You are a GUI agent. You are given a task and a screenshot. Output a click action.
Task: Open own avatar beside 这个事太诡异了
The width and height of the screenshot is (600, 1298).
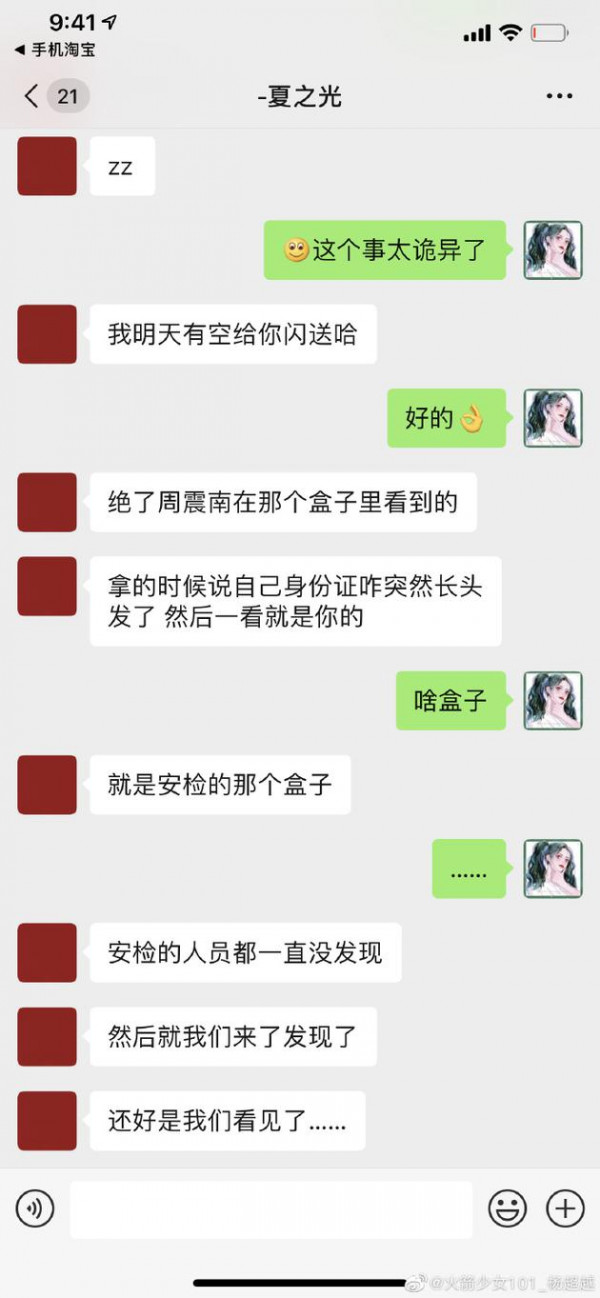coord(553,250)
